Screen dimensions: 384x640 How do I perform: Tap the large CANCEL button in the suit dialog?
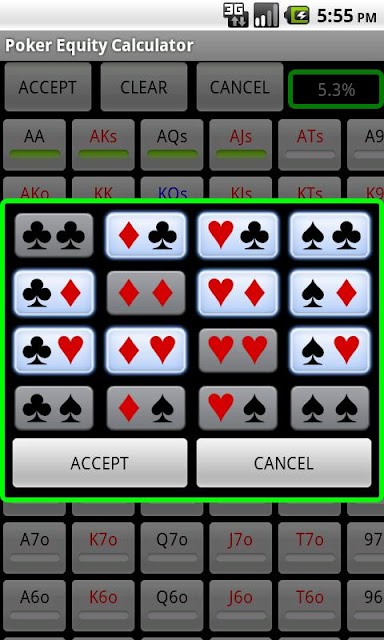[x=284, y=463]
